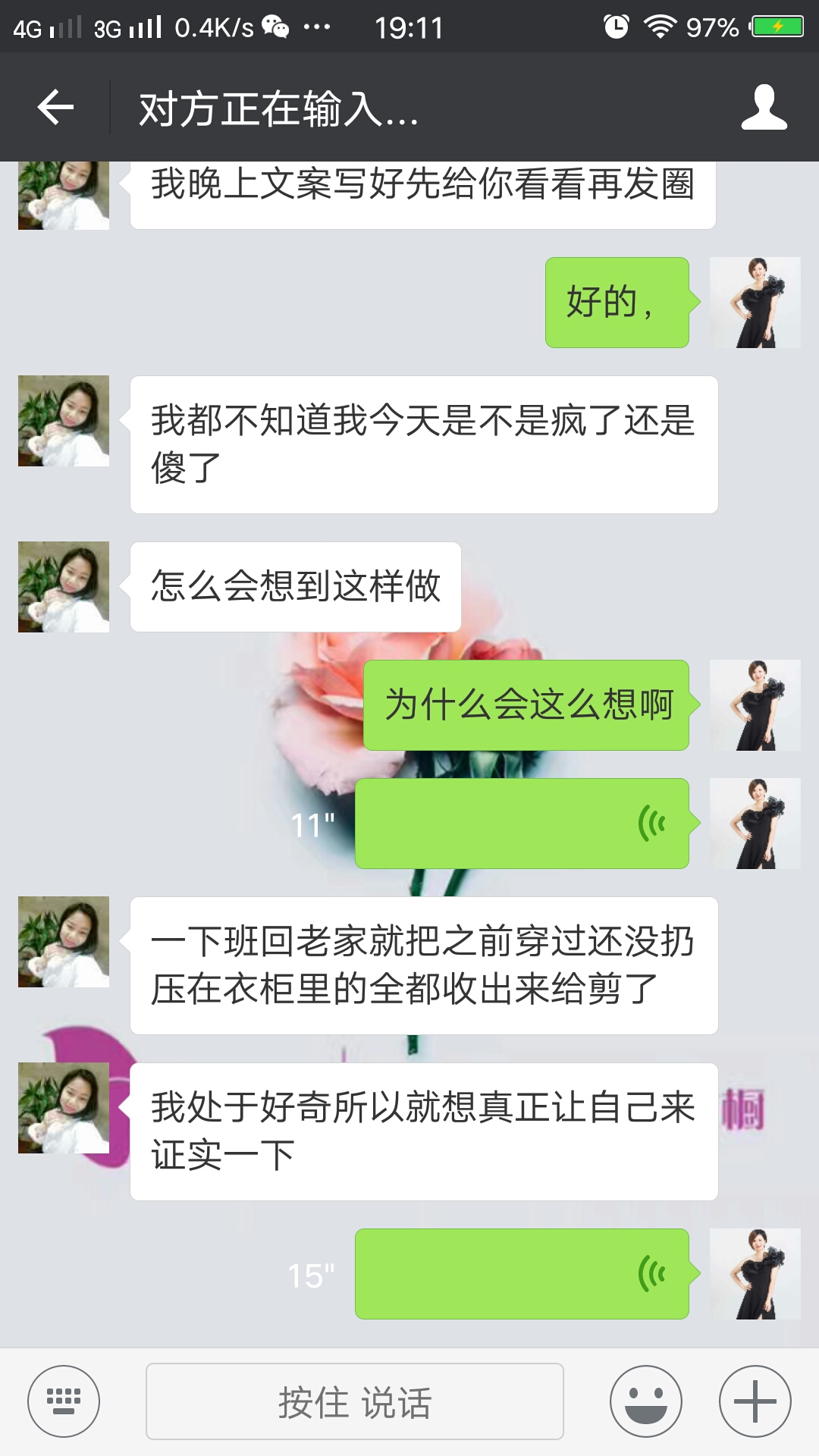Open chat info via profile icon
This screenshot has height=1456, width=819.
[764, 107]
